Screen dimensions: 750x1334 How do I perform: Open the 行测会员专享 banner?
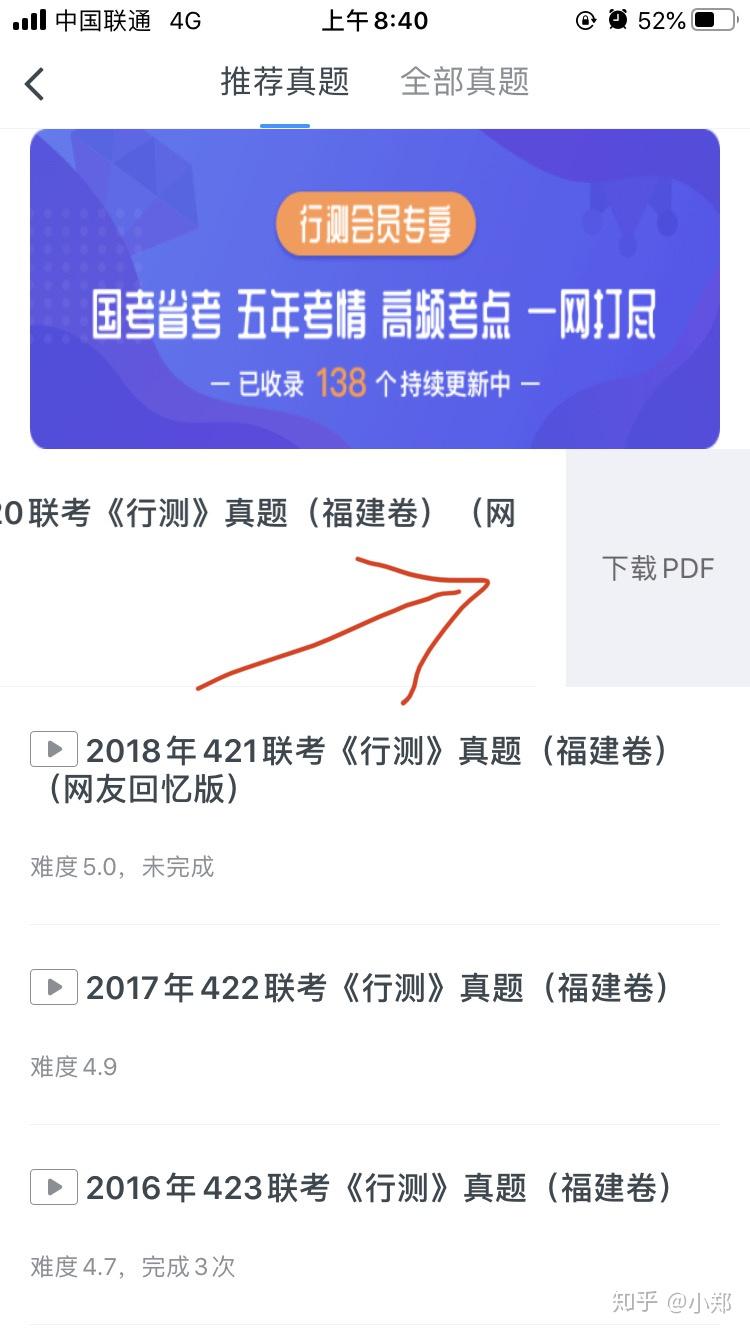click(x=375, y=289)
